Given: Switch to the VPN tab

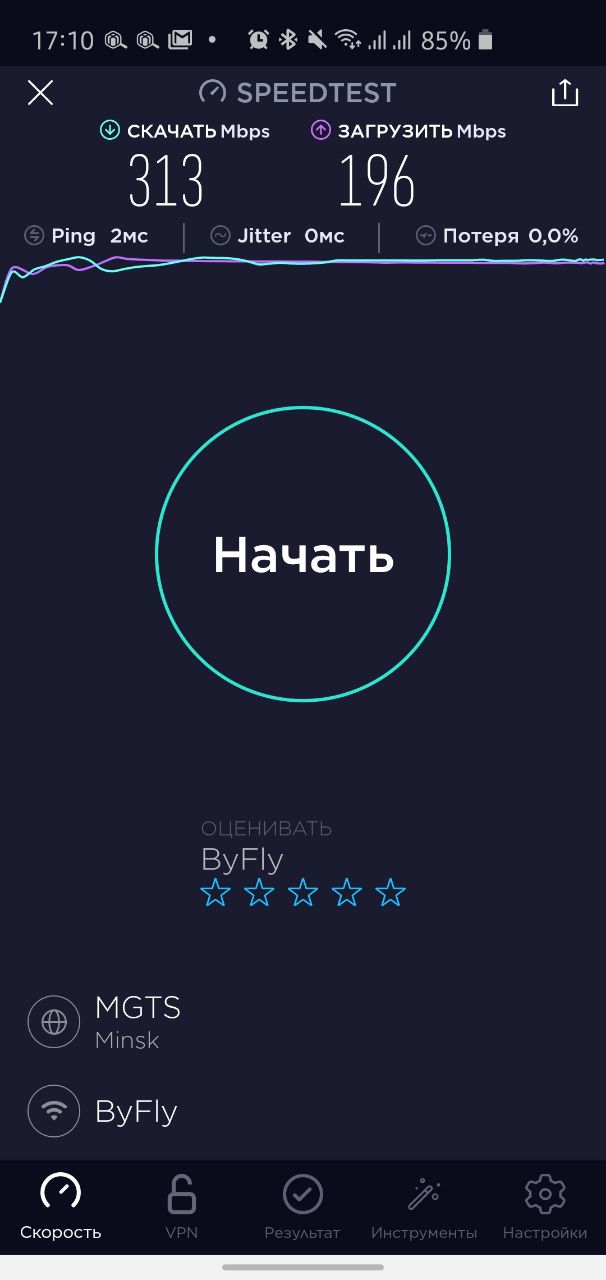Looking at the screenshot, I should pyautogui.click(x=181, y=1207).
